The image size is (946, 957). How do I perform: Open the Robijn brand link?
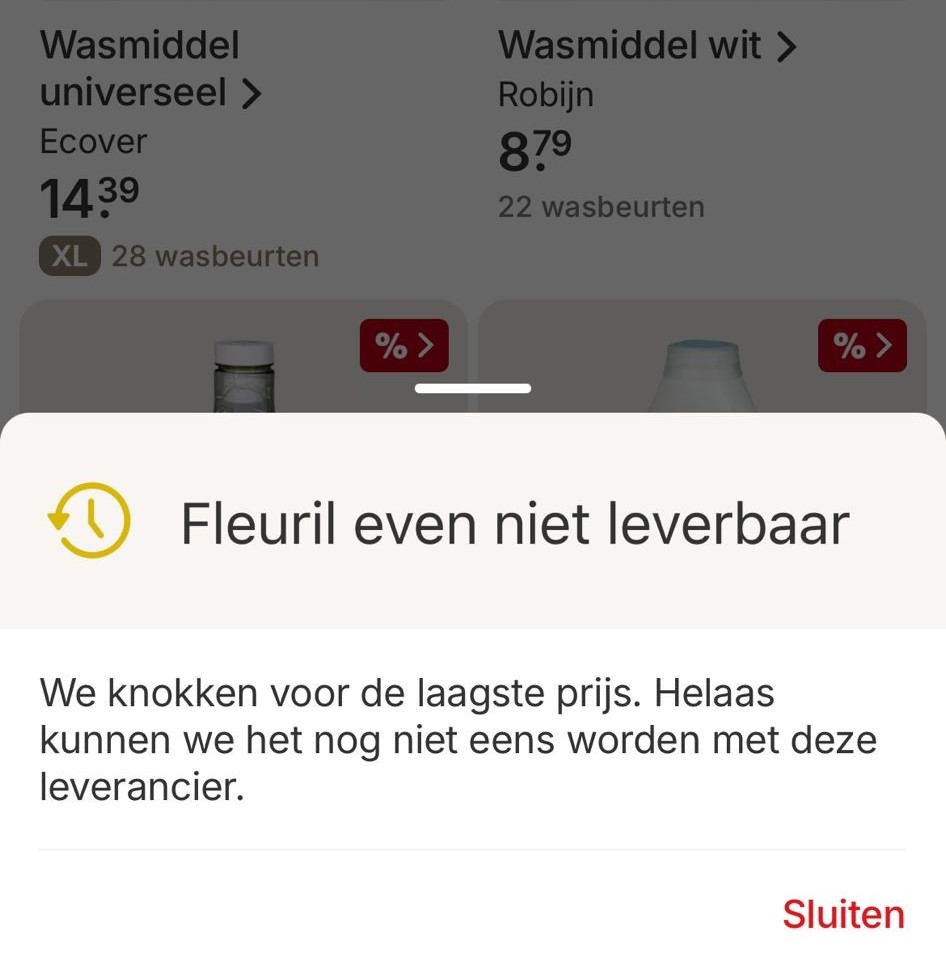pos(545,93)
